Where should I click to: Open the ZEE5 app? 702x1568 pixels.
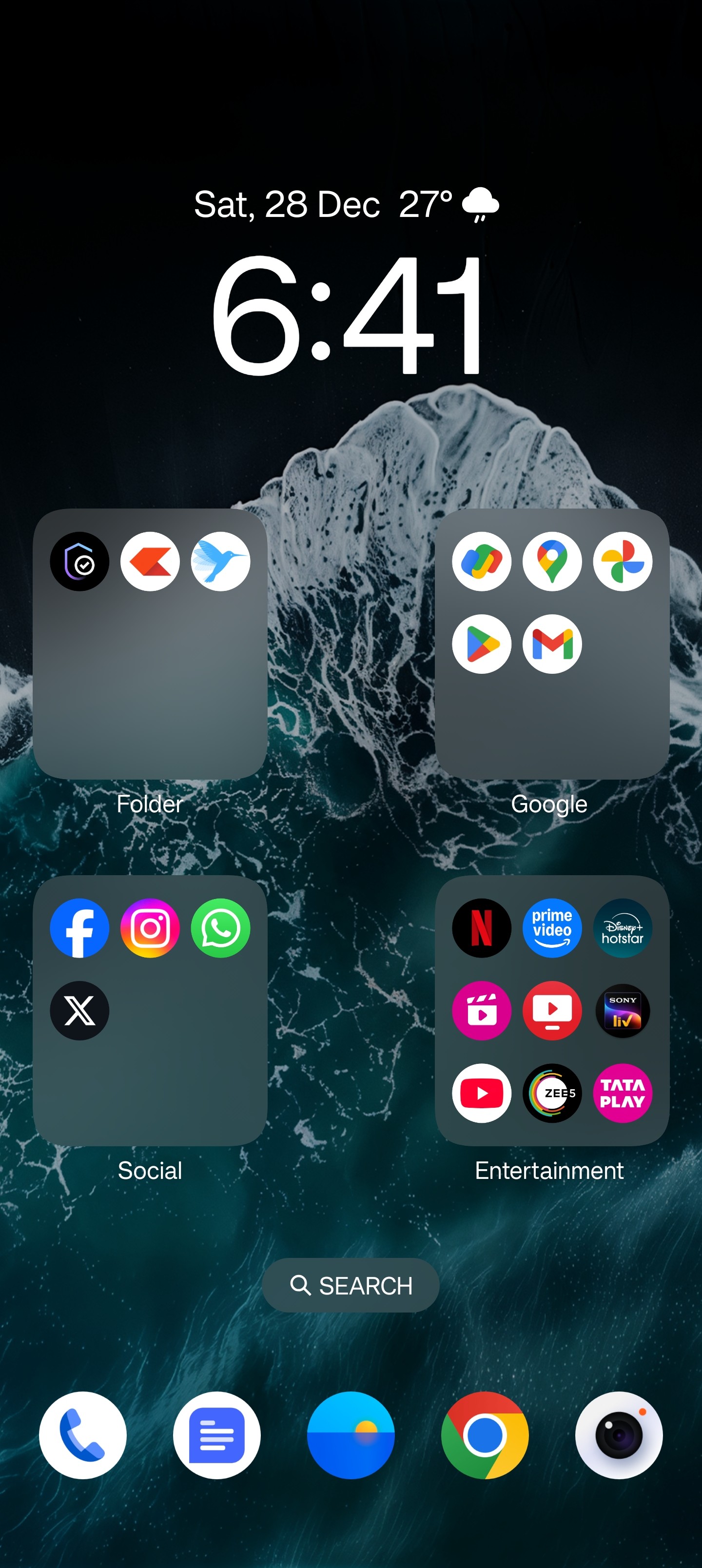coord(552,1093)
